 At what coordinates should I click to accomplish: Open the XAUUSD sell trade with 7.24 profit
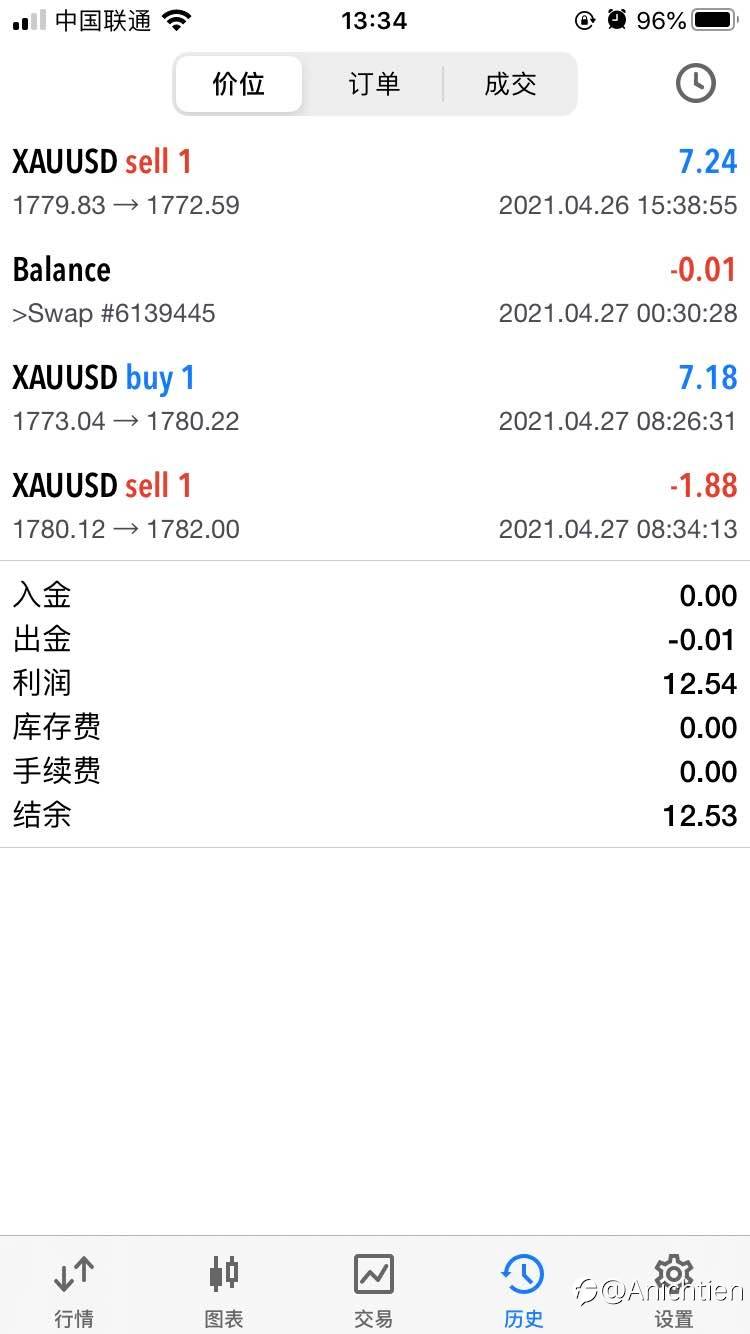[x=375, y=182]
